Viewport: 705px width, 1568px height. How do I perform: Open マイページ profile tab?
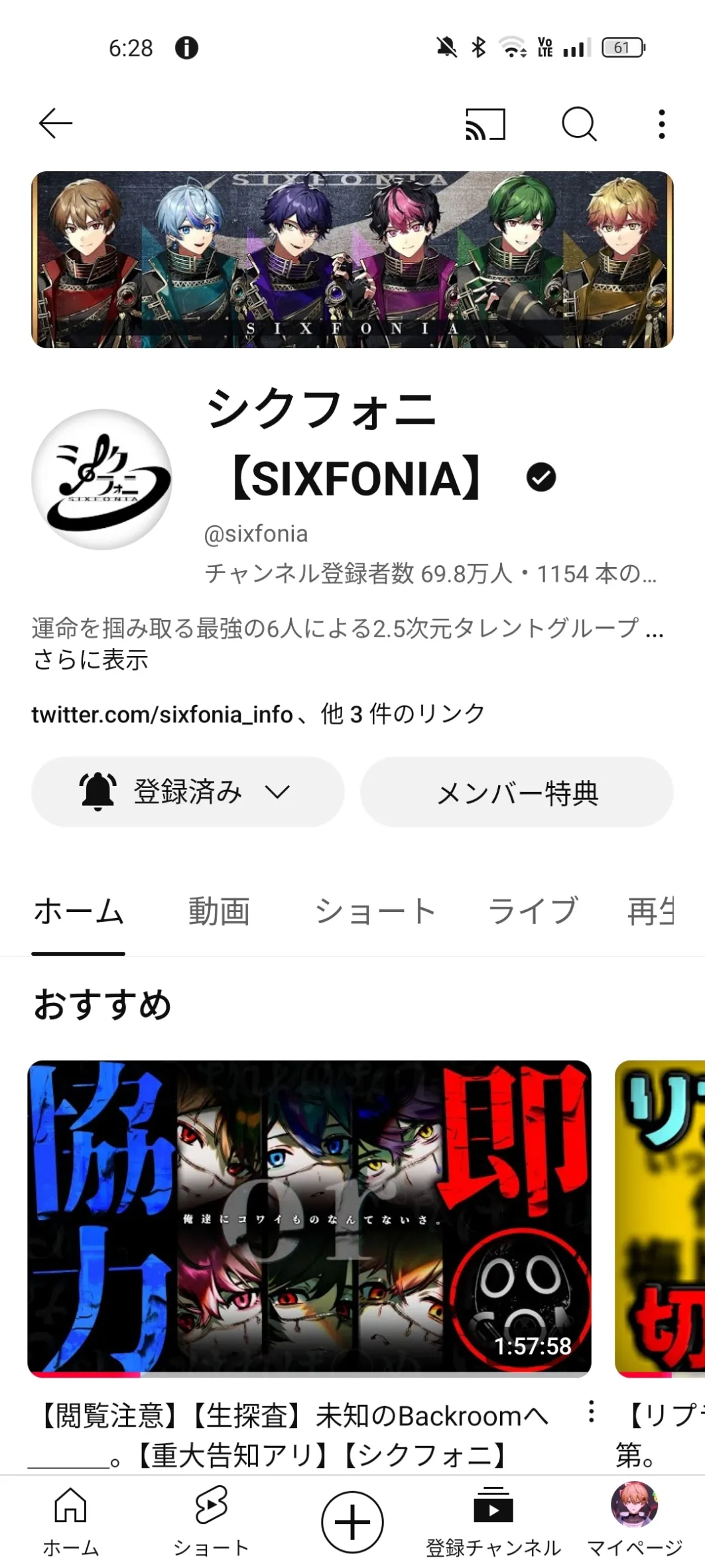pyautogui.click(x=635, y=1522)
